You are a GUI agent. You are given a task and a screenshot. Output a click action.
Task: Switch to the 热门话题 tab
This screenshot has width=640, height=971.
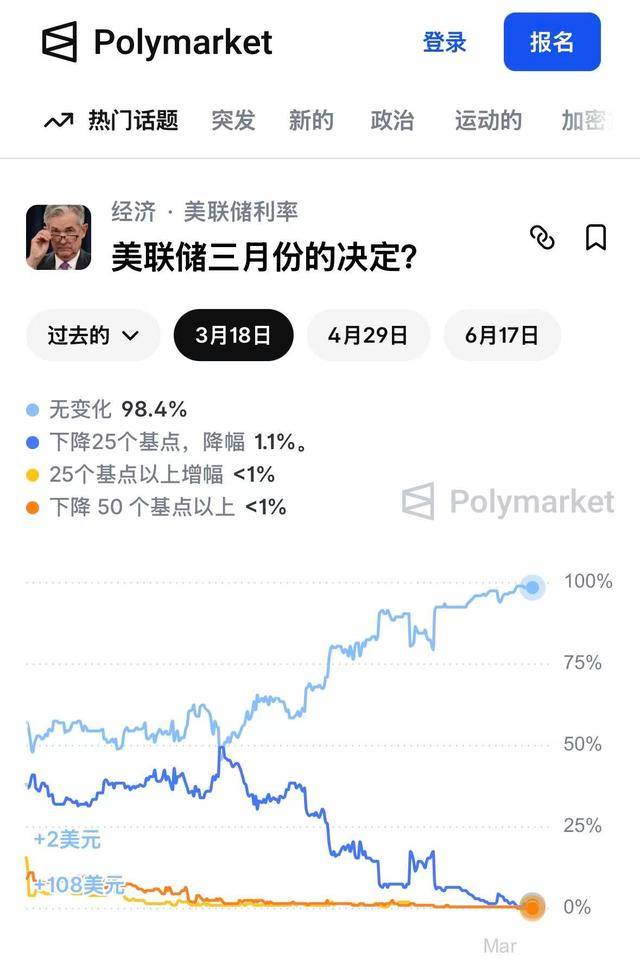[112, 121]
